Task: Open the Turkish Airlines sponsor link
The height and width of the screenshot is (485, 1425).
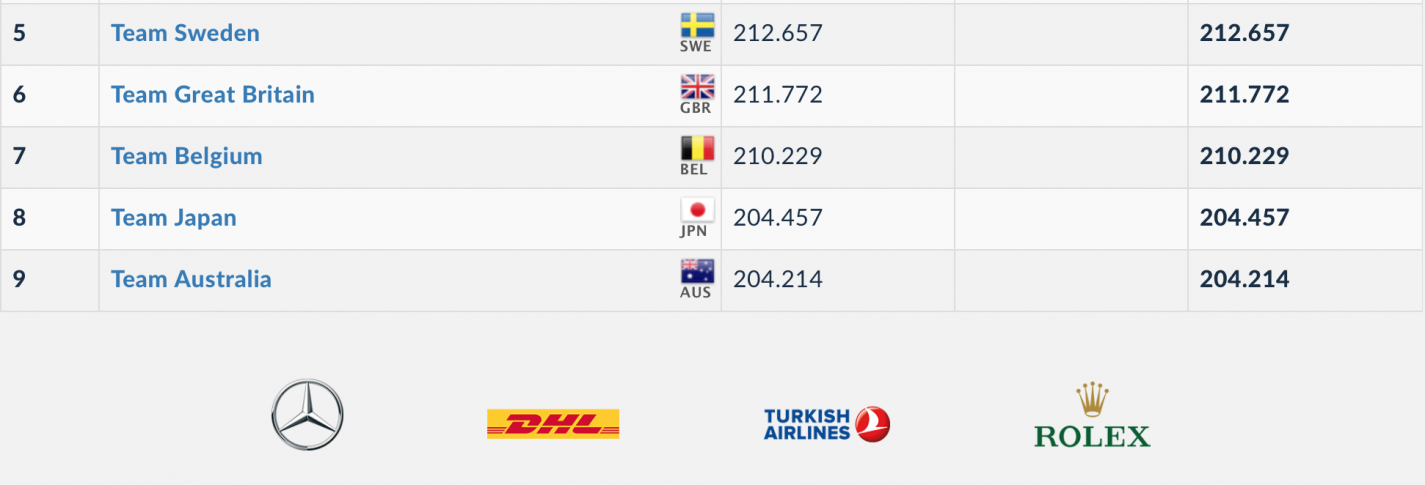Action: [x=826, y=424]
